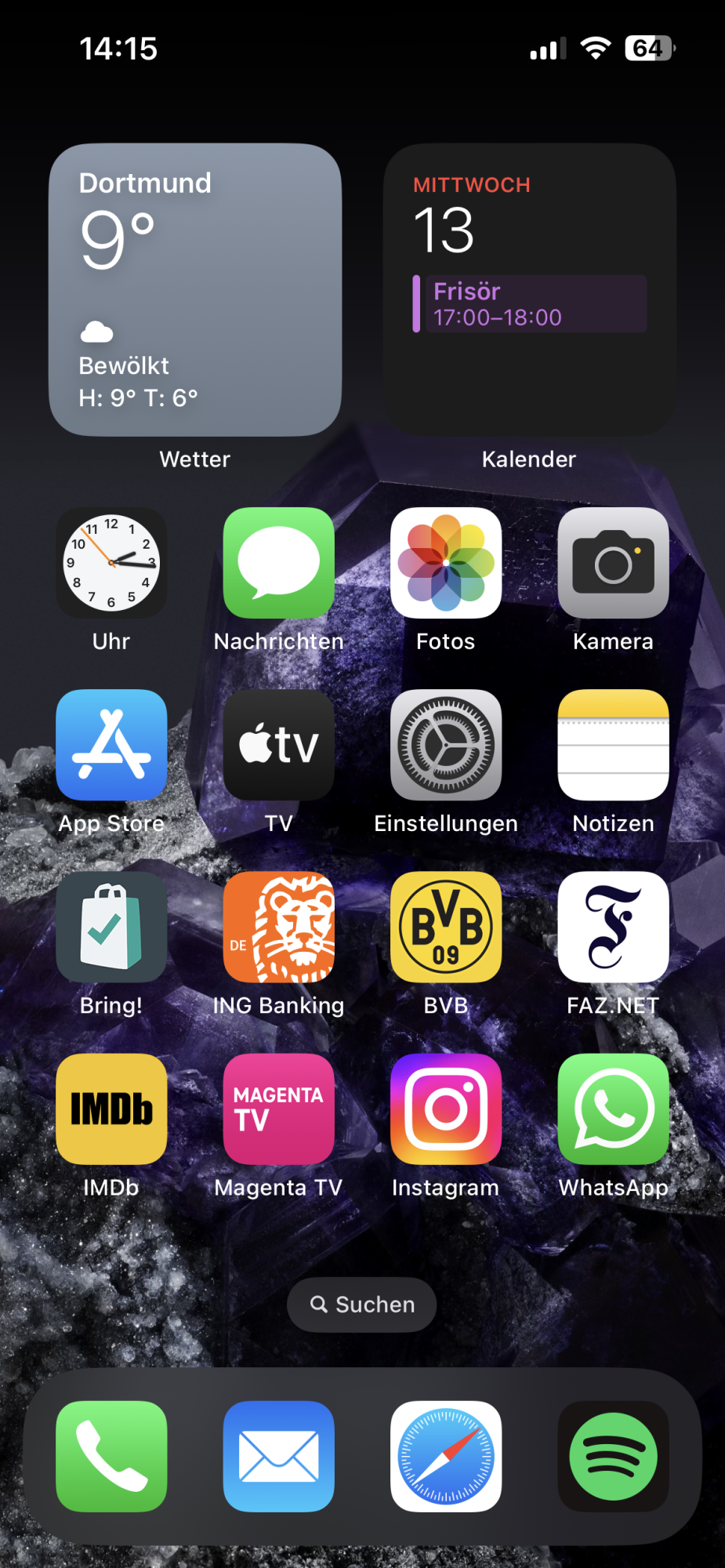Launch the Uhr clock app

click(111, 563)
